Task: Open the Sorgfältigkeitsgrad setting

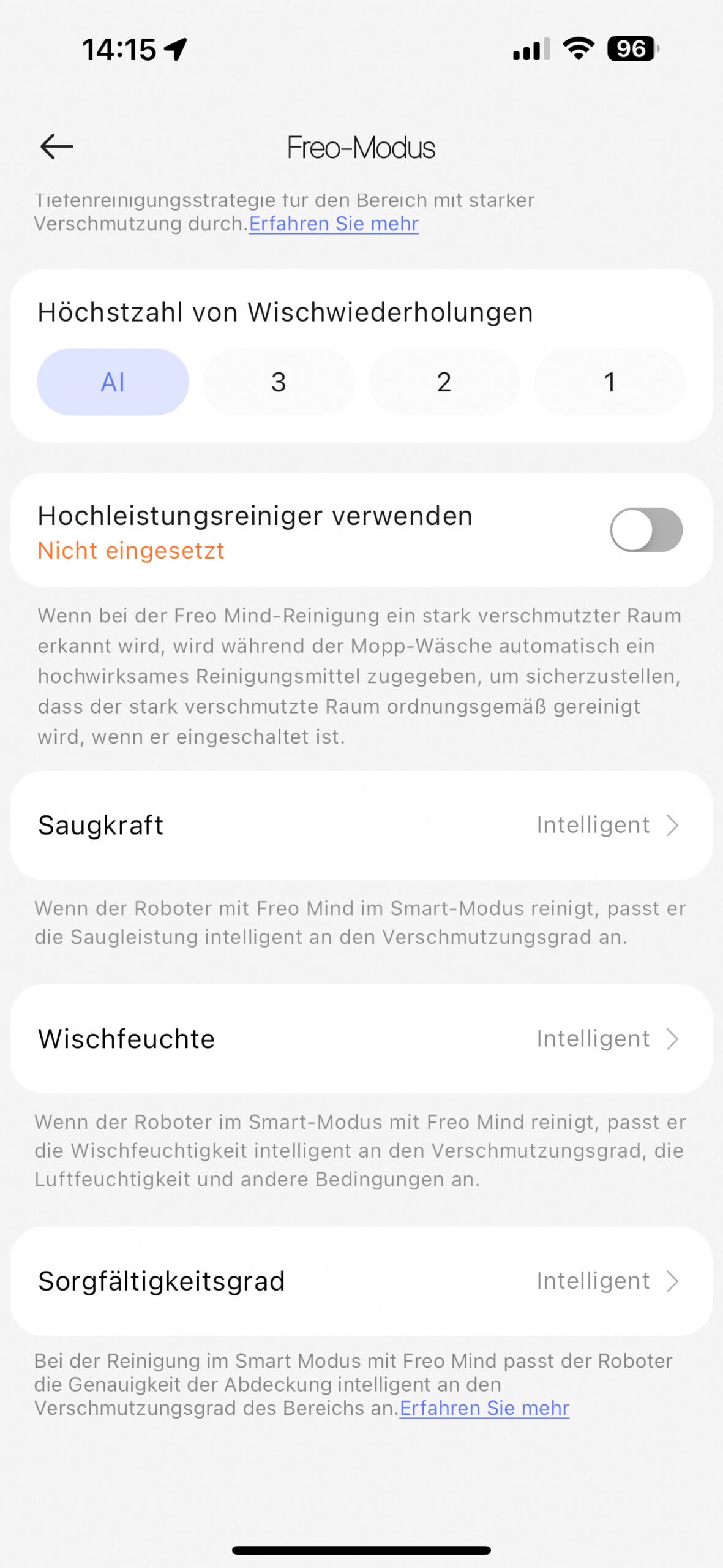Action: [x=361, y=1281]
